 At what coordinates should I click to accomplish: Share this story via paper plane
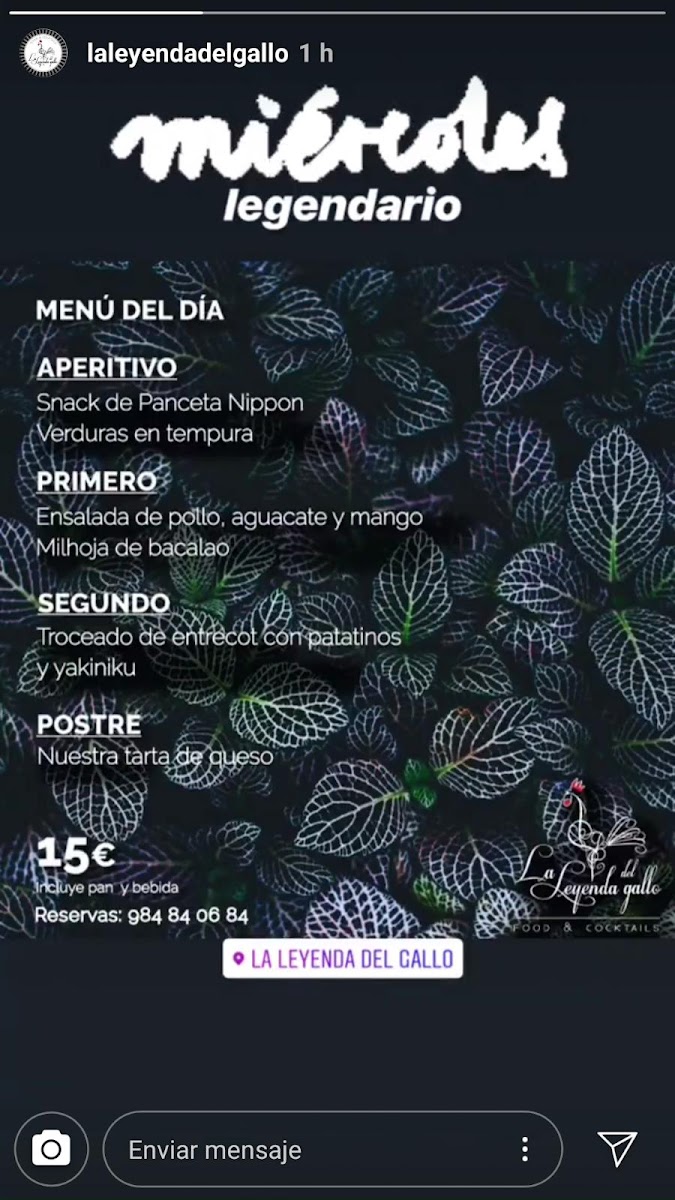617,1149
